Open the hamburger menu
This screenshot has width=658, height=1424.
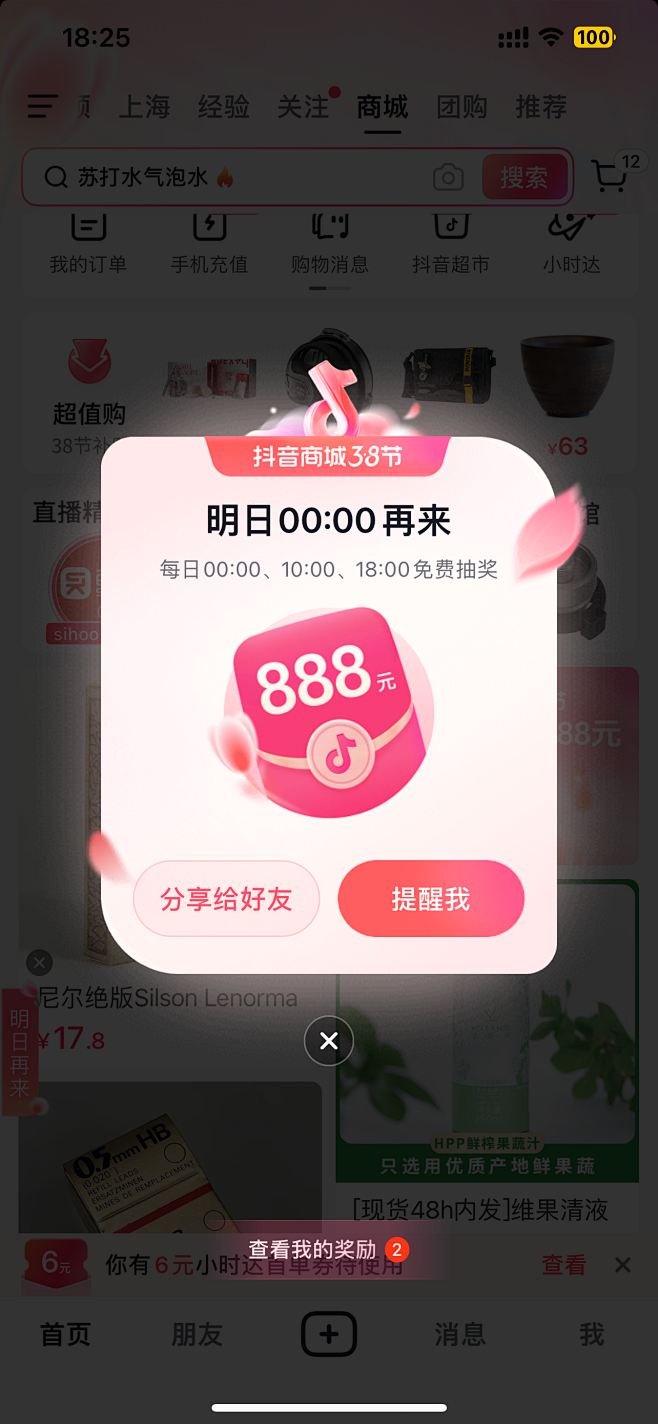(42, 106)
